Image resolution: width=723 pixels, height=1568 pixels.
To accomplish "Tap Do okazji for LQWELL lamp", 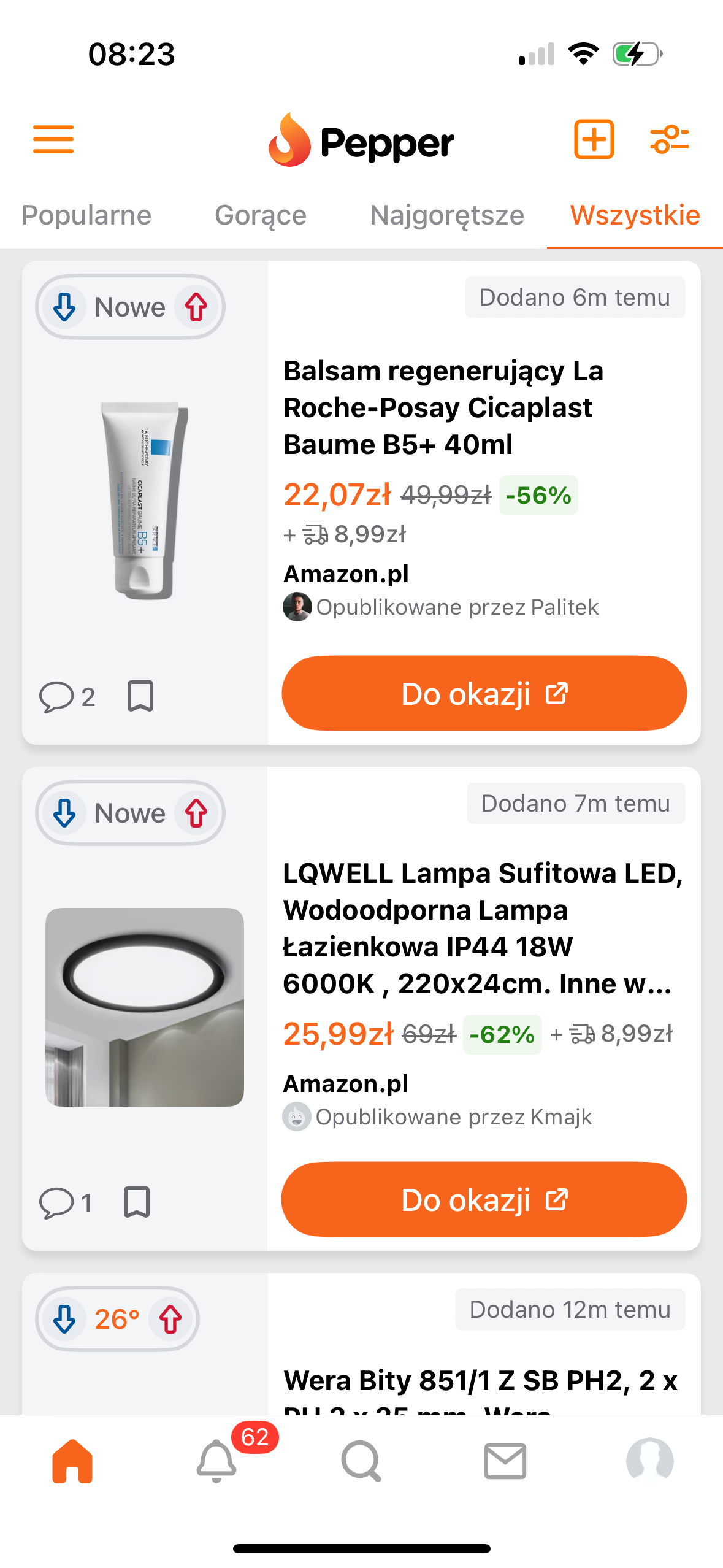I will (484, 1200).
